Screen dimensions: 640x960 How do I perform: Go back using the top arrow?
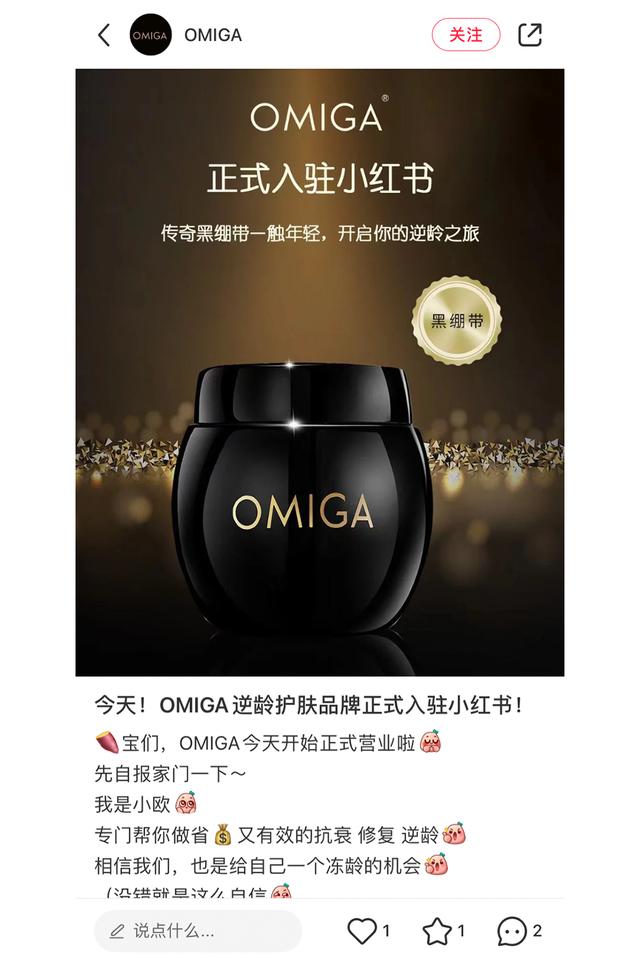(103, 35)
